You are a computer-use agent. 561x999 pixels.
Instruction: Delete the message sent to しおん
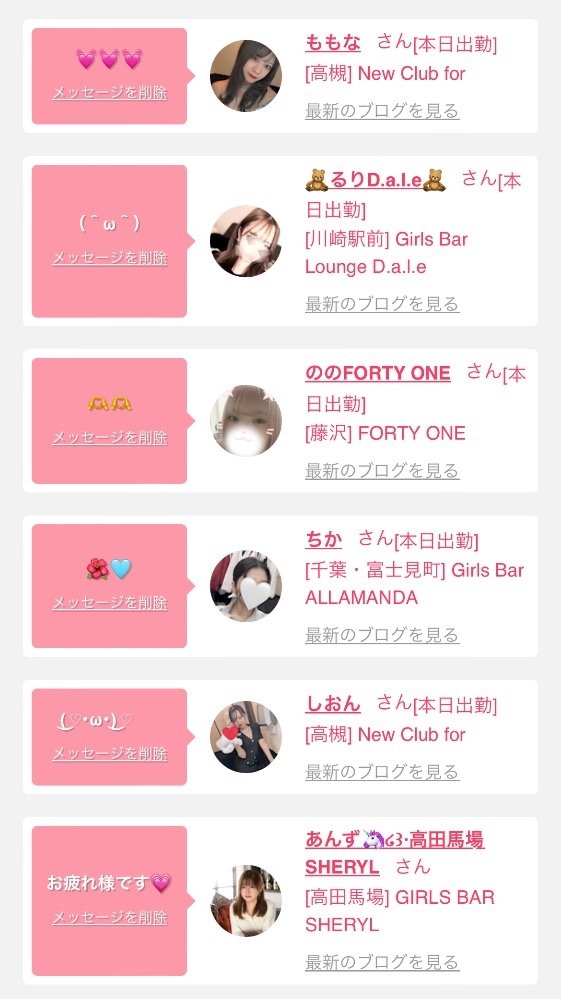[x=110, y=754]
